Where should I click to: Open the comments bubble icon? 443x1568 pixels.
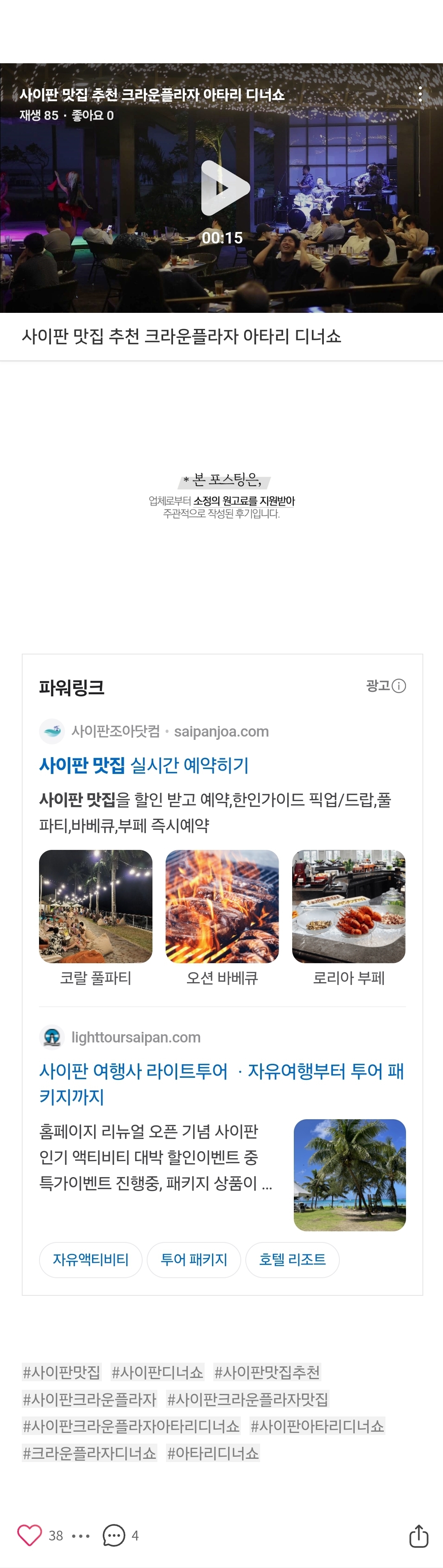(114, 1534)
